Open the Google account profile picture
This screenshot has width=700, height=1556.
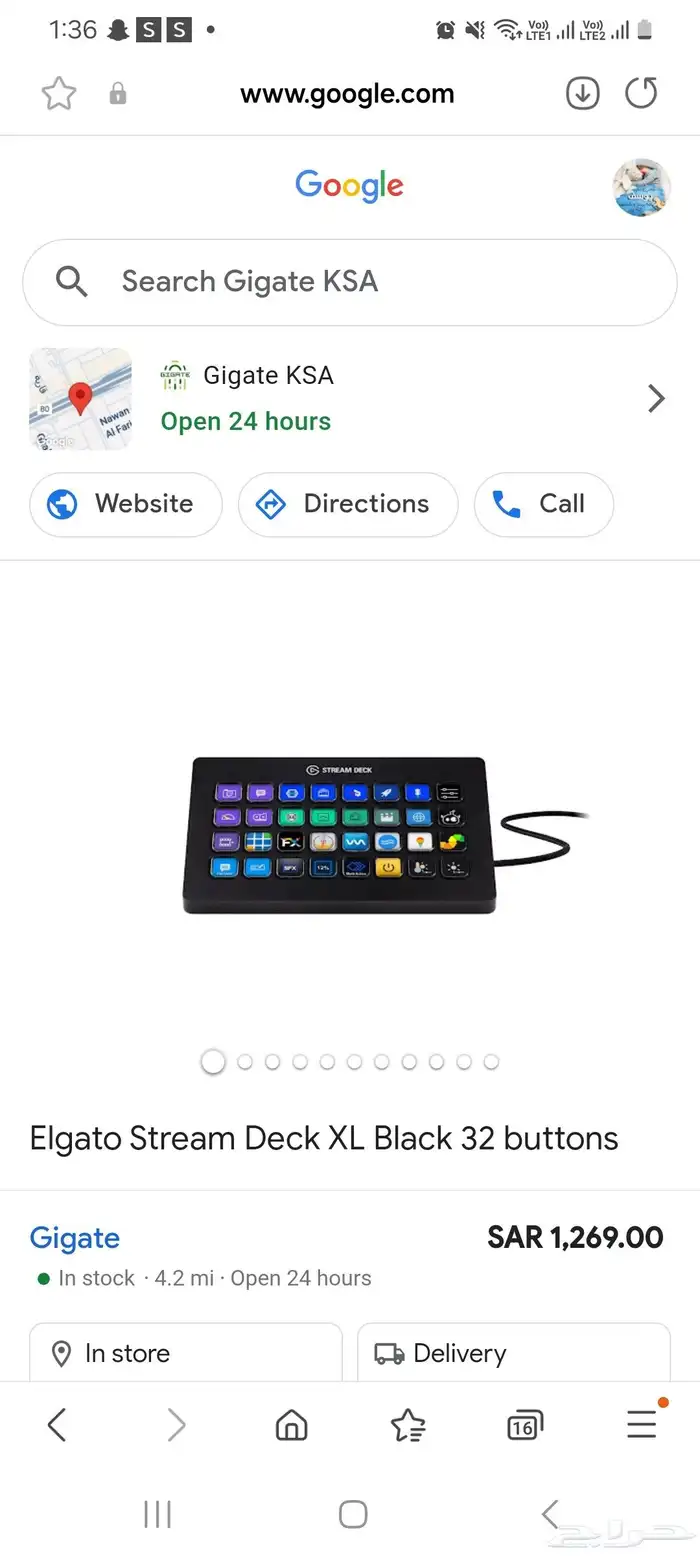641,187
